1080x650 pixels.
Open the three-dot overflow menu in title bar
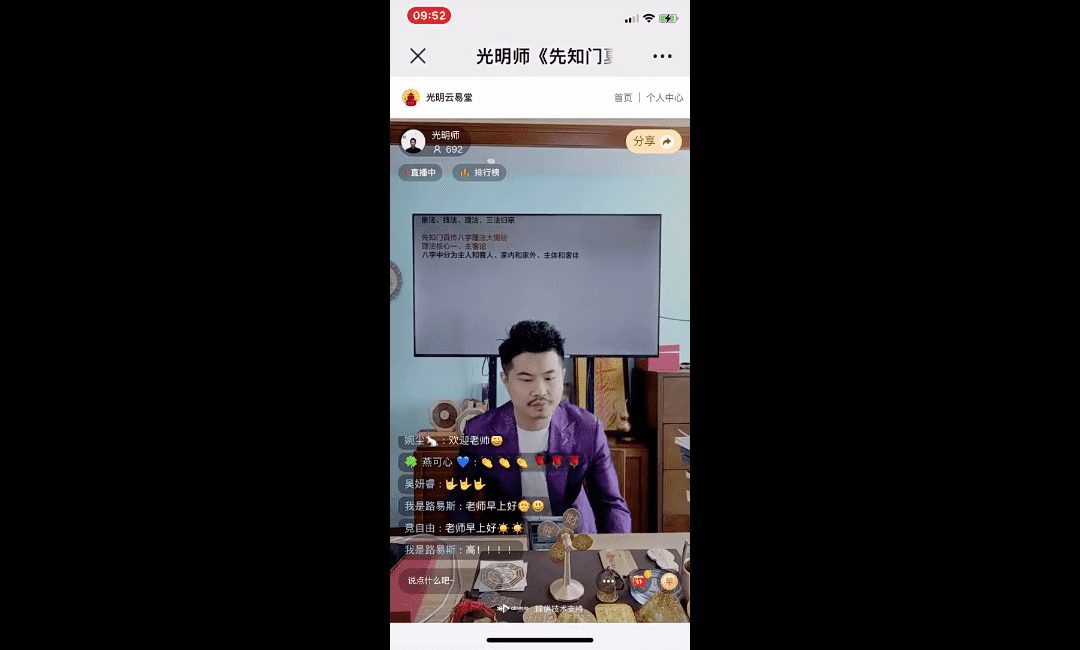click(662, 56)
